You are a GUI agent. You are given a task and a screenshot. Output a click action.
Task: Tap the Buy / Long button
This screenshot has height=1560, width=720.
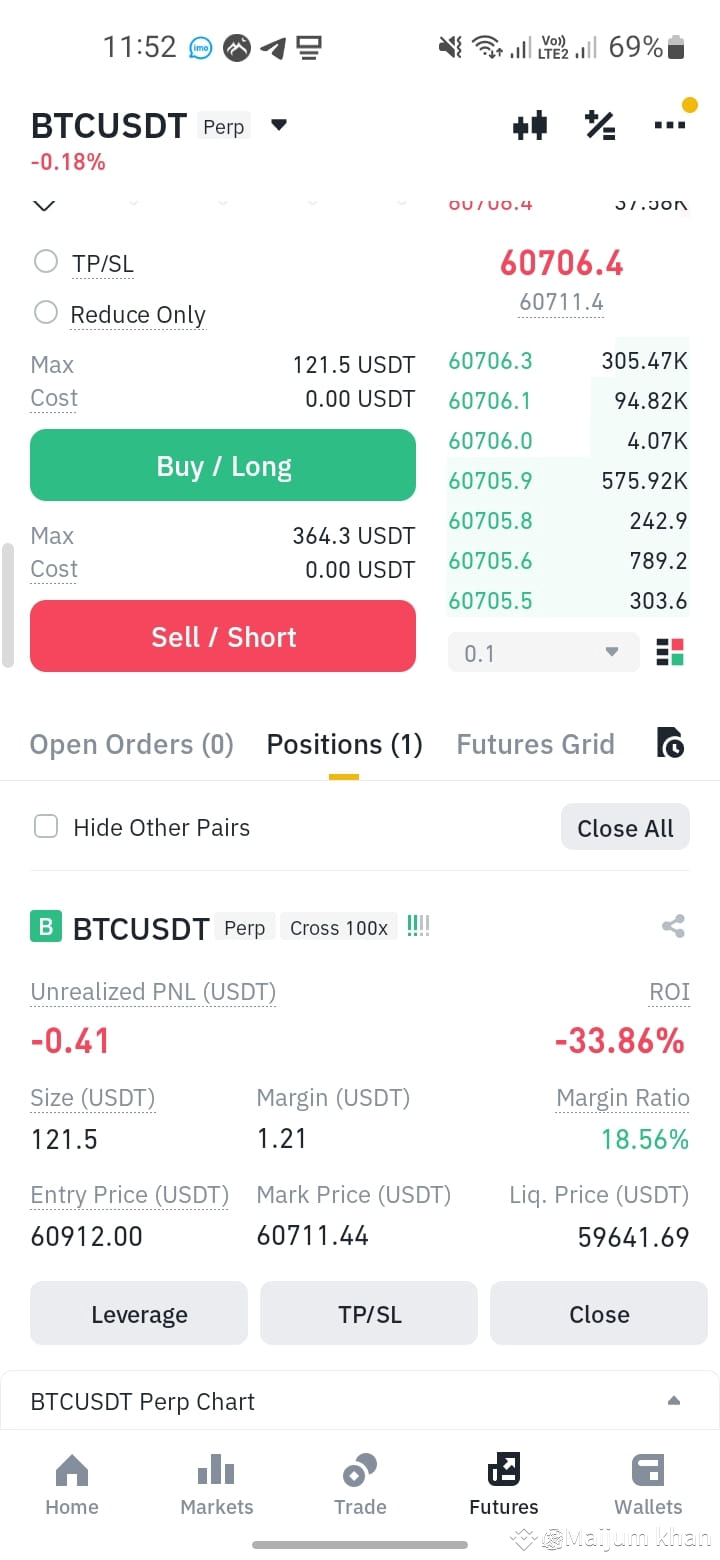(223, 465)
